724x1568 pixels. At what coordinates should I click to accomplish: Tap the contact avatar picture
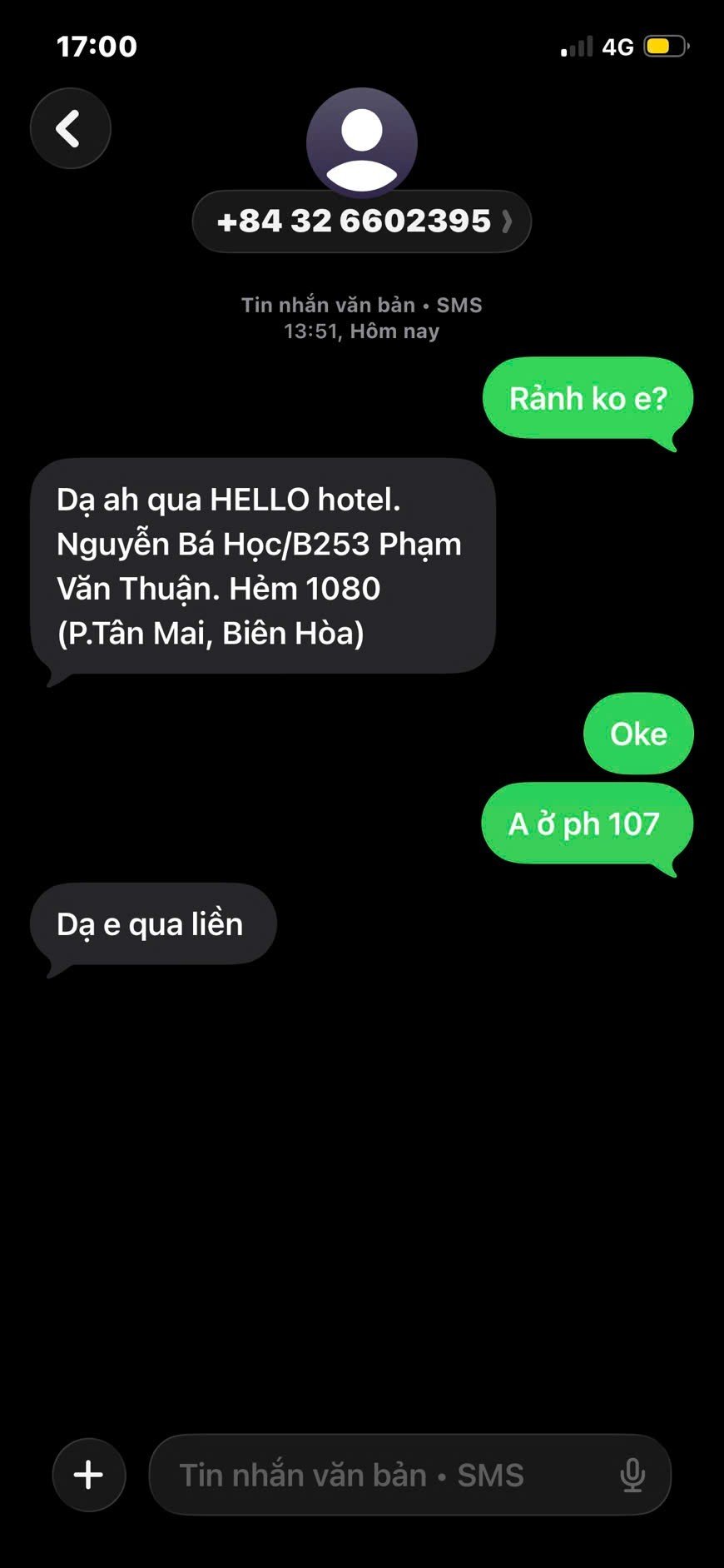[361, 142]
